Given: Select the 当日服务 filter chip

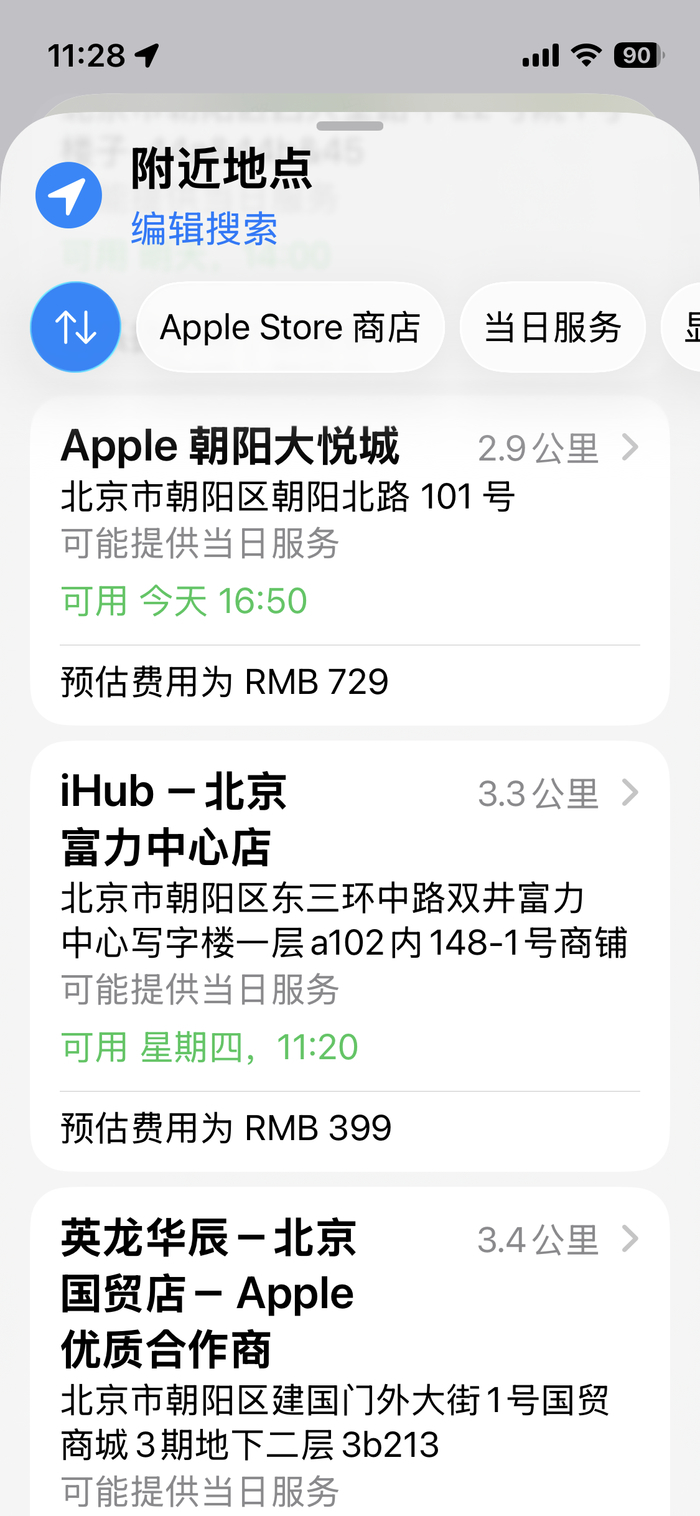Looking at the screenshot, I should [x=552, y=327].
